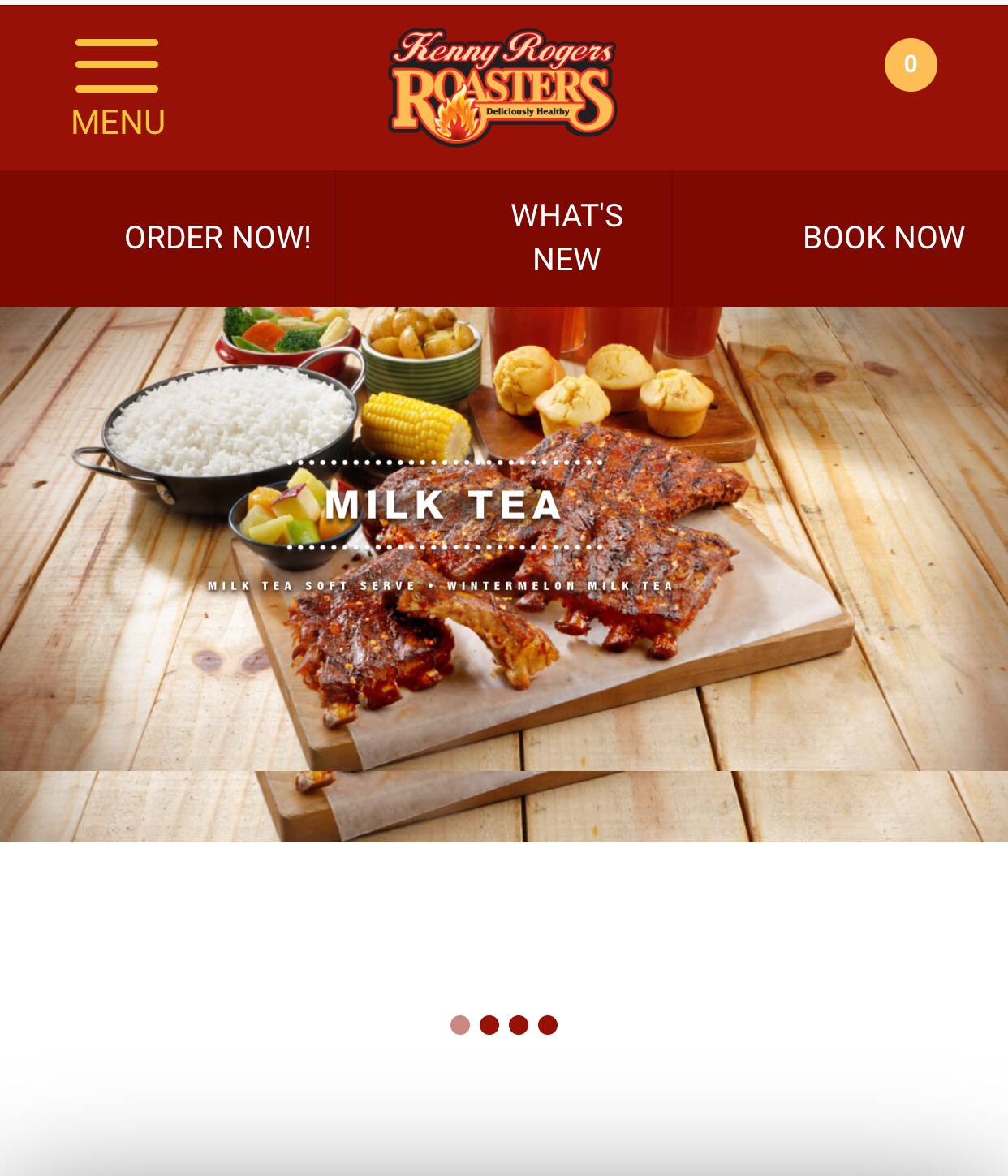The height and width of the screenshot is (1176, 1008).
Task: Open the cart showing 0 items
Action: 910,65
